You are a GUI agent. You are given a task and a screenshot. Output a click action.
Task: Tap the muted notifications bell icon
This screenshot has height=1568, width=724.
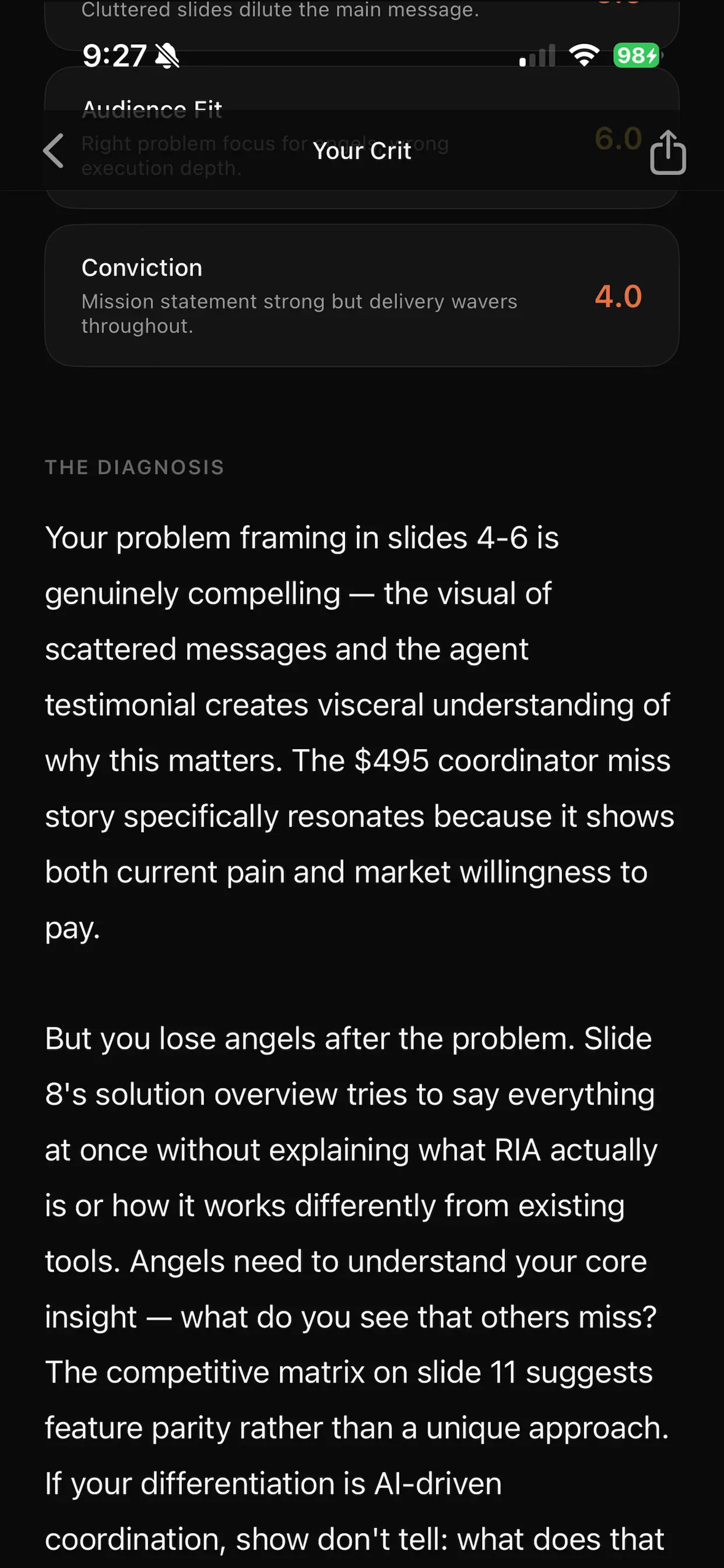166,56
